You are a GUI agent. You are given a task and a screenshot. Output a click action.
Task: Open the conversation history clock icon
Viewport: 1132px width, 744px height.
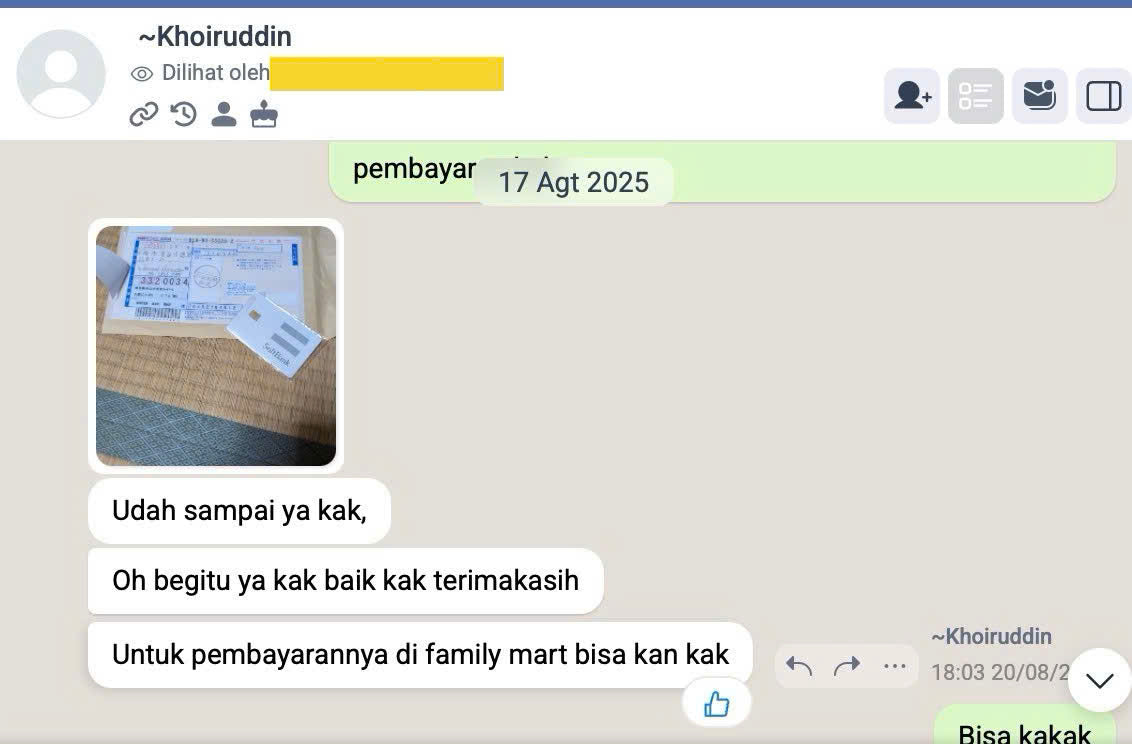click(x=184, y=114)
